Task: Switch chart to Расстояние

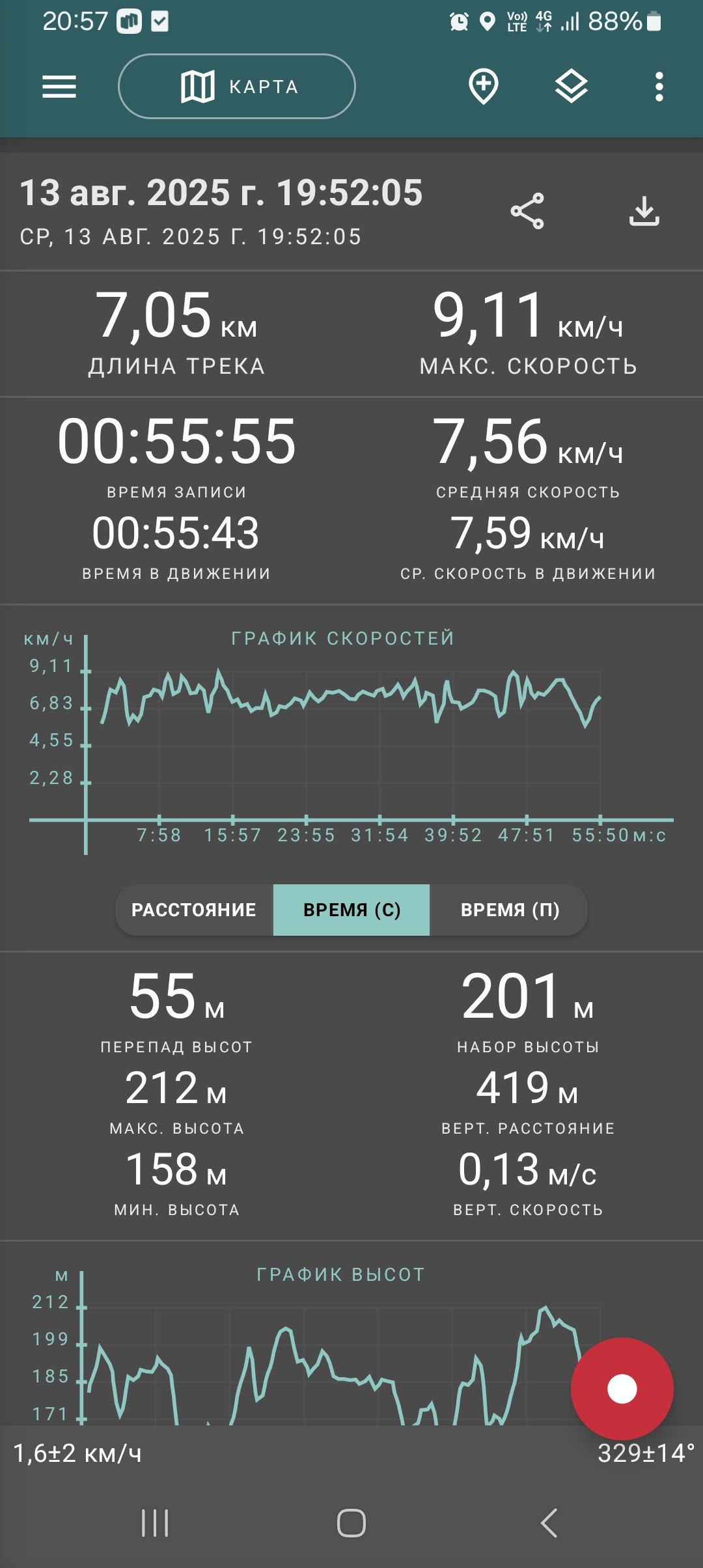Action: coord(194,910)
